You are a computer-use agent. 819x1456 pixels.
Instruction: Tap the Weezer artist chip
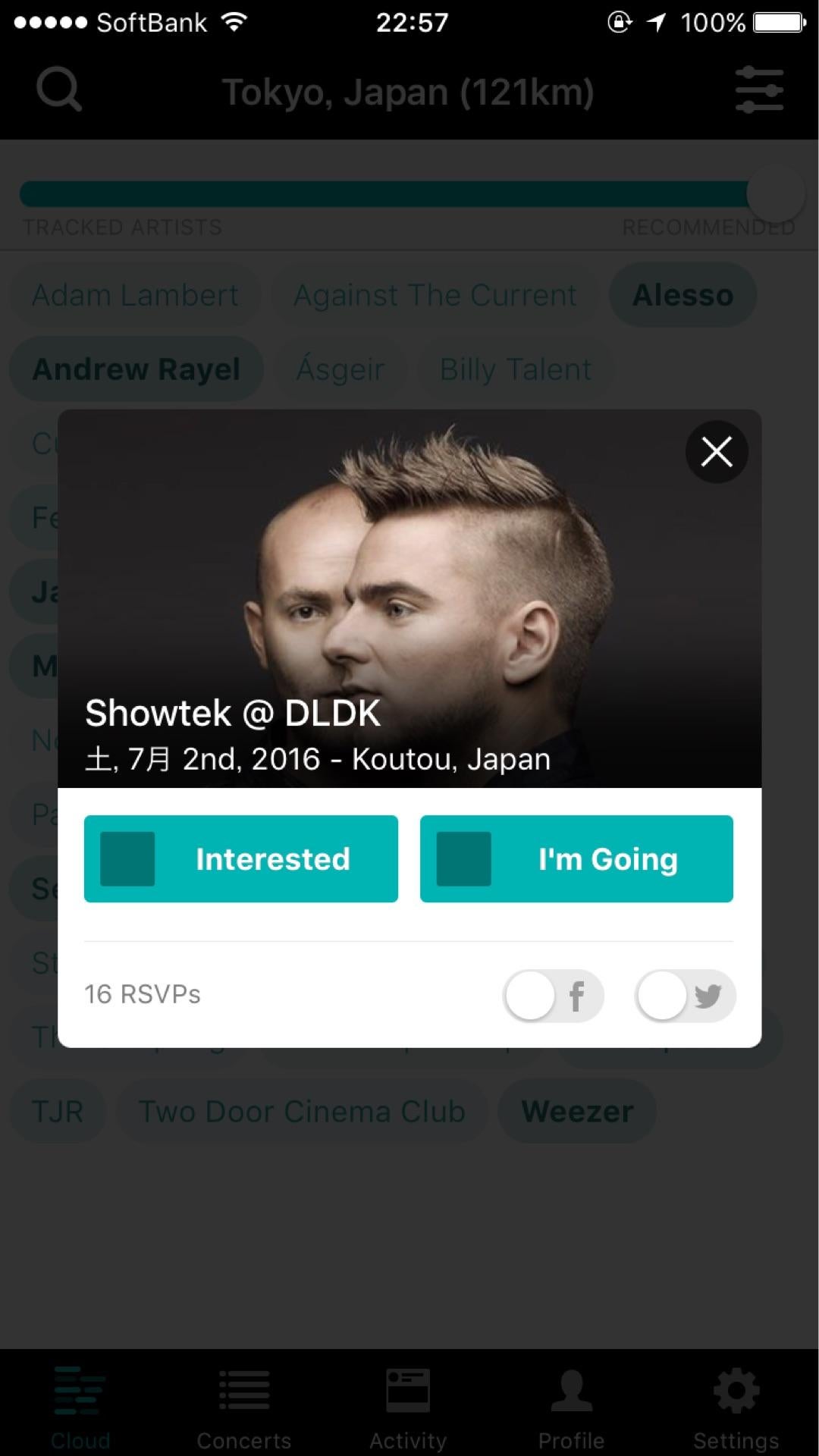click(576, 1111)
